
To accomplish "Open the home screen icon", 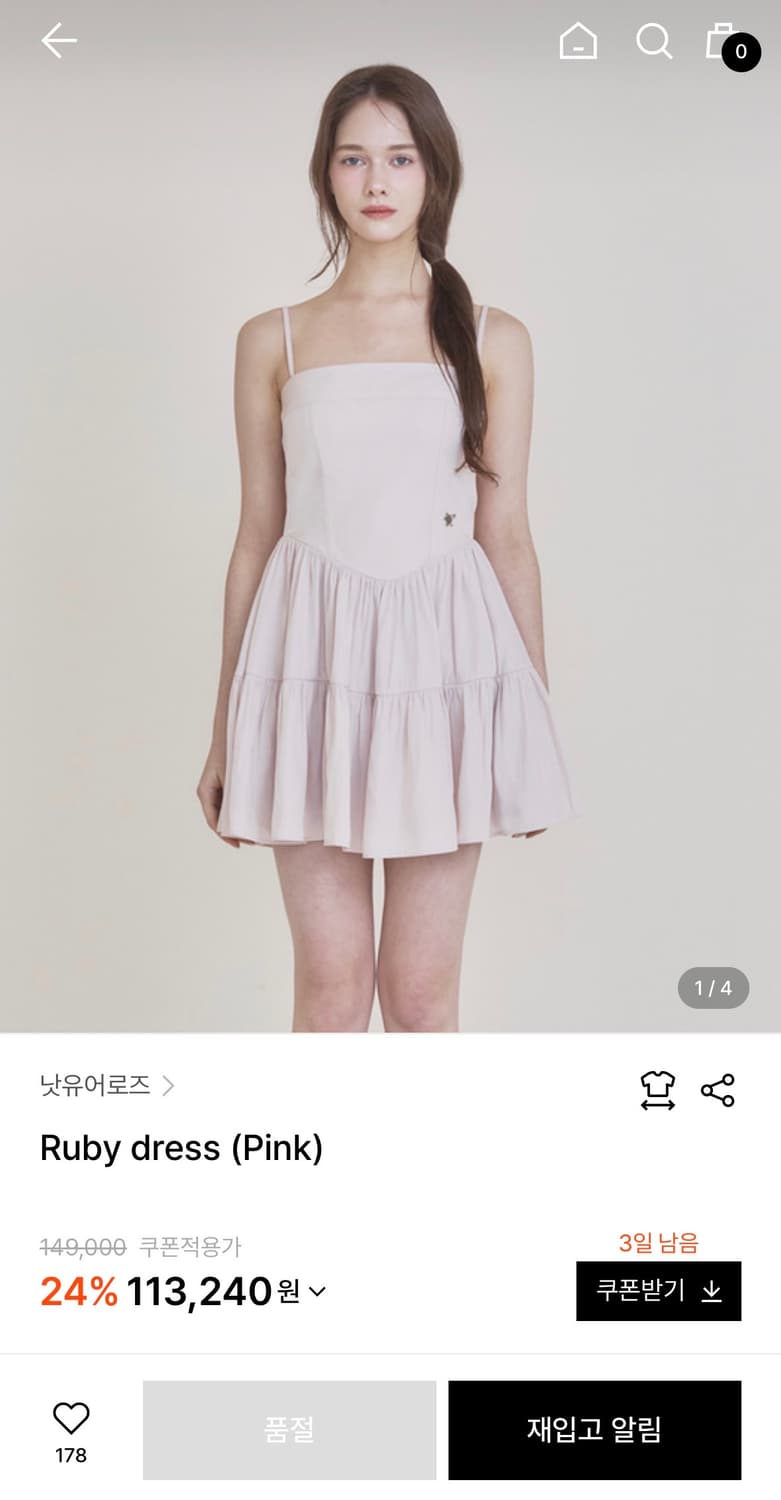I will click(578, 42).
